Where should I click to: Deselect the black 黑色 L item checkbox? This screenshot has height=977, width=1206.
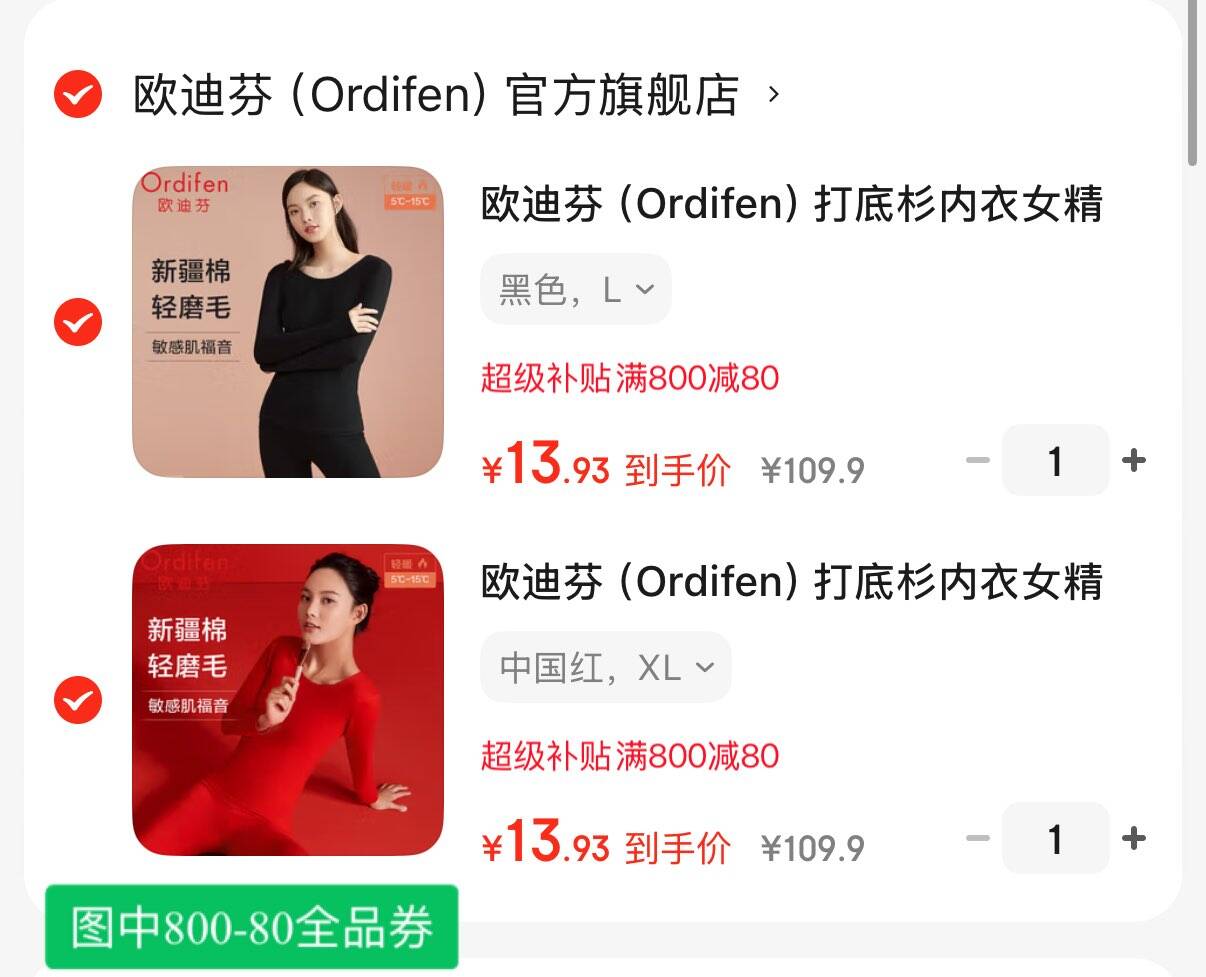coord(78,322)
